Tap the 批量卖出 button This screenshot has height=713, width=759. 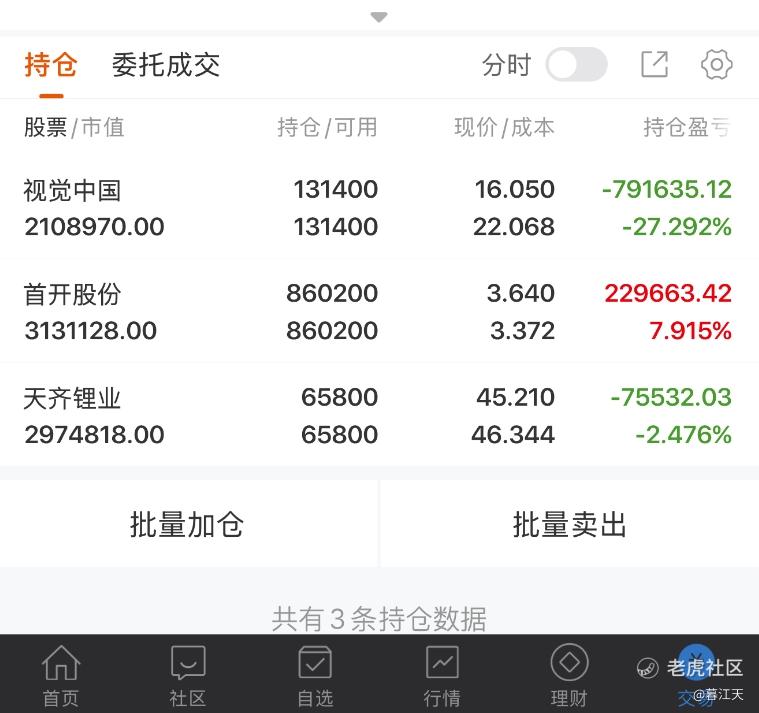click(570, 524)
